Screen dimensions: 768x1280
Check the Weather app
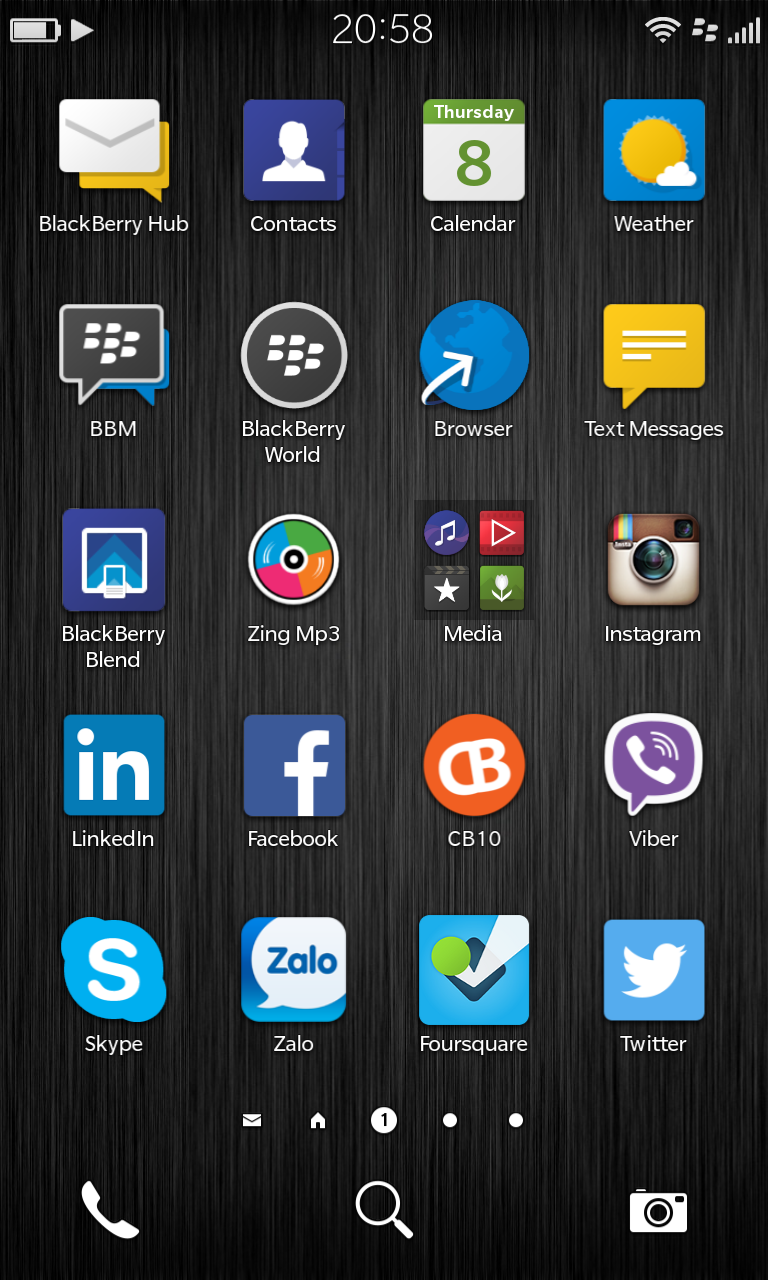coord(653,150)
